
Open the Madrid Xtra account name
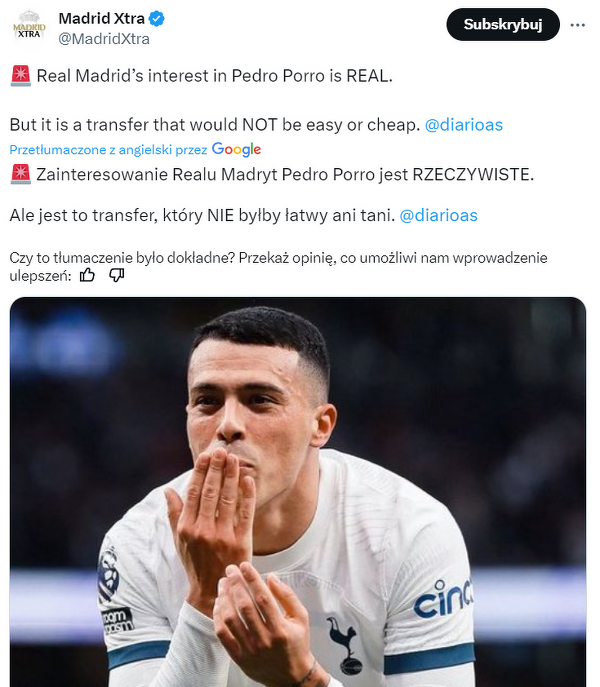pos(100,18)
